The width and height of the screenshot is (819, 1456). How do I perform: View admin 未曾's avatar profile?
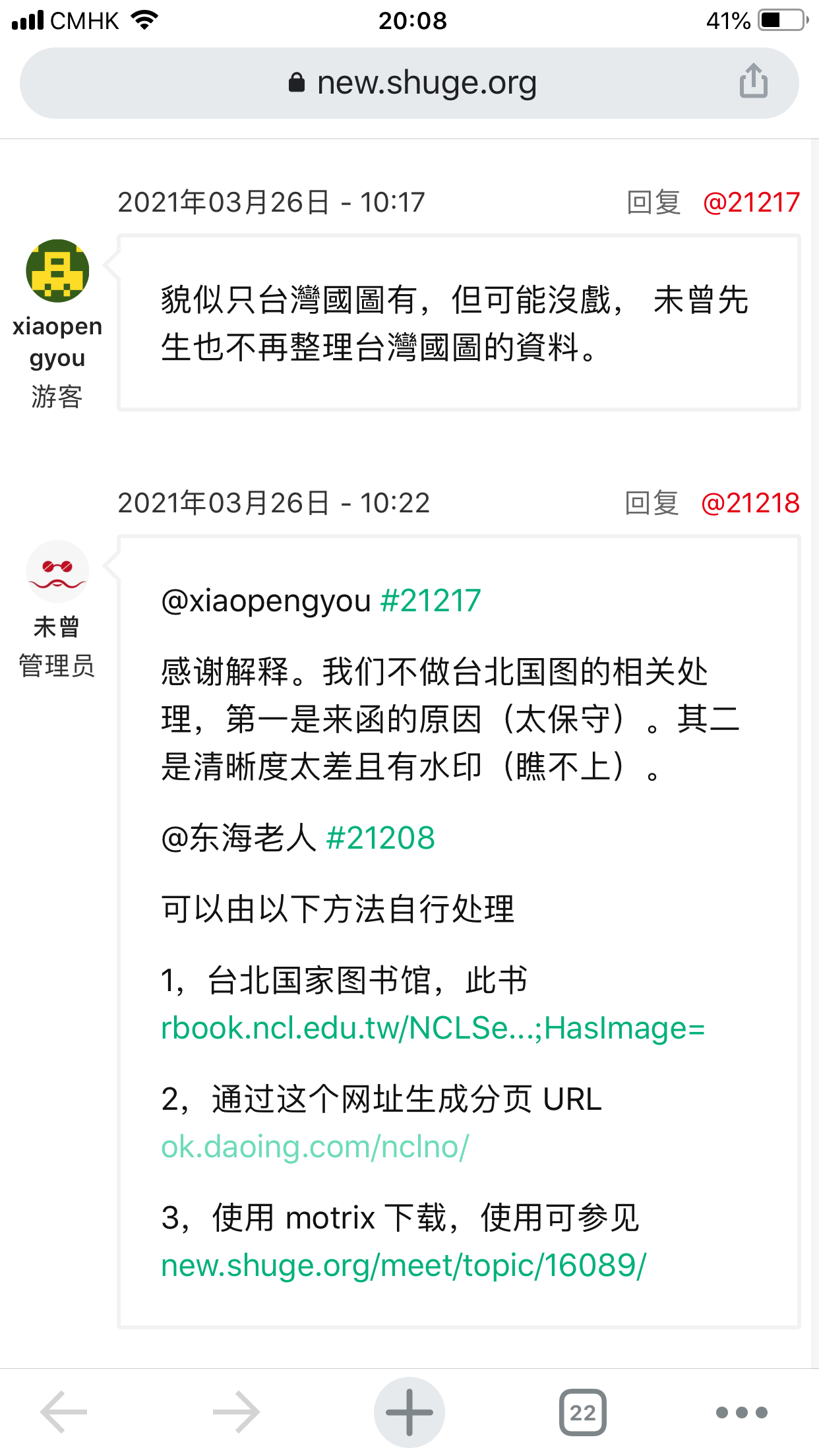coord(57,572)
